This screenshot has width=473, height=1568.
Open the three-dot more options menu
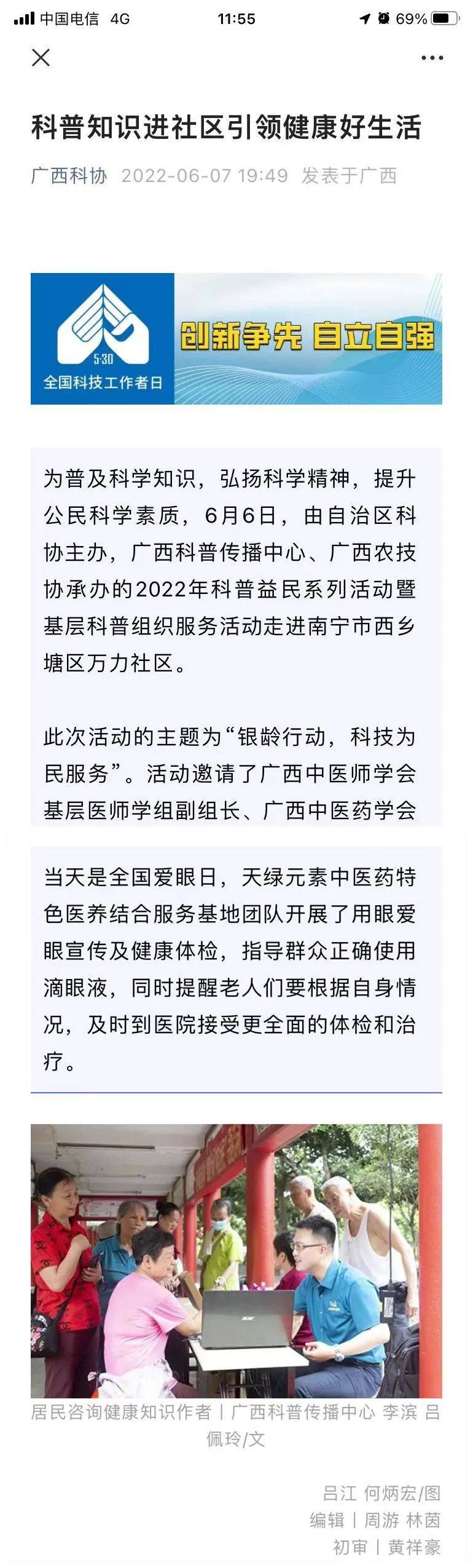[x=432, y=58]
